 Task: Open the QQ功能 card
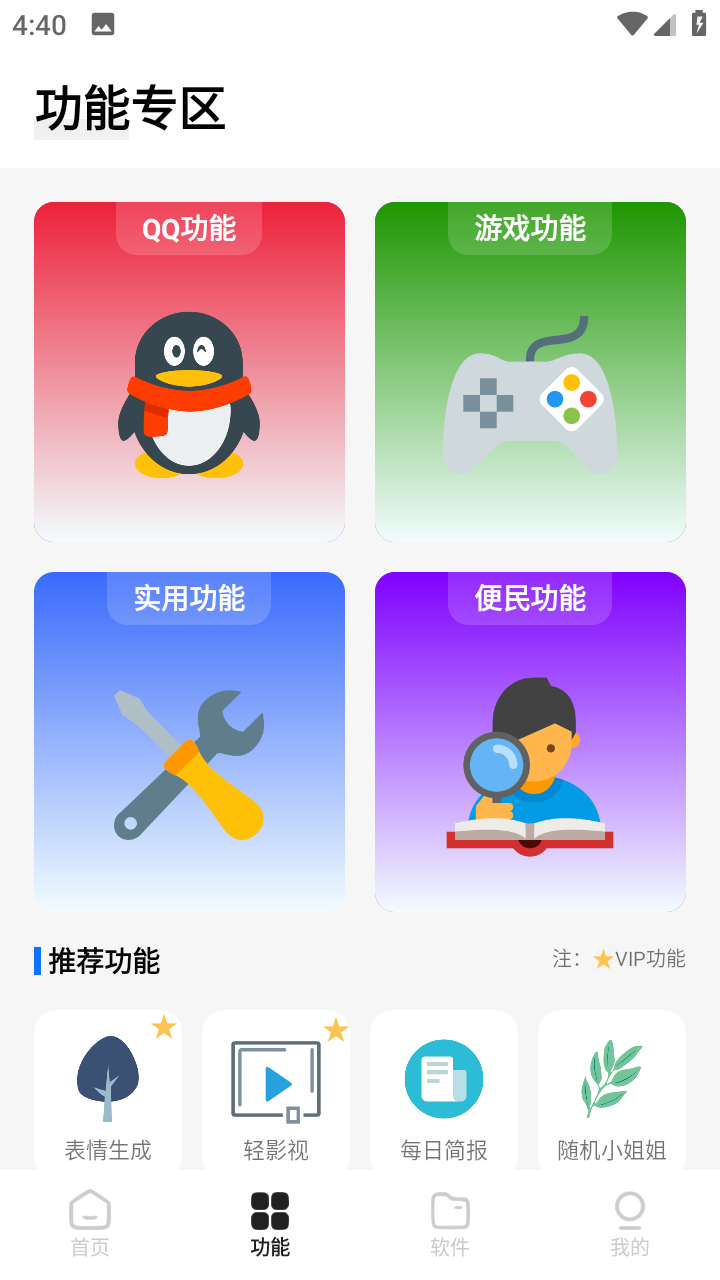[x=189, y=372]
